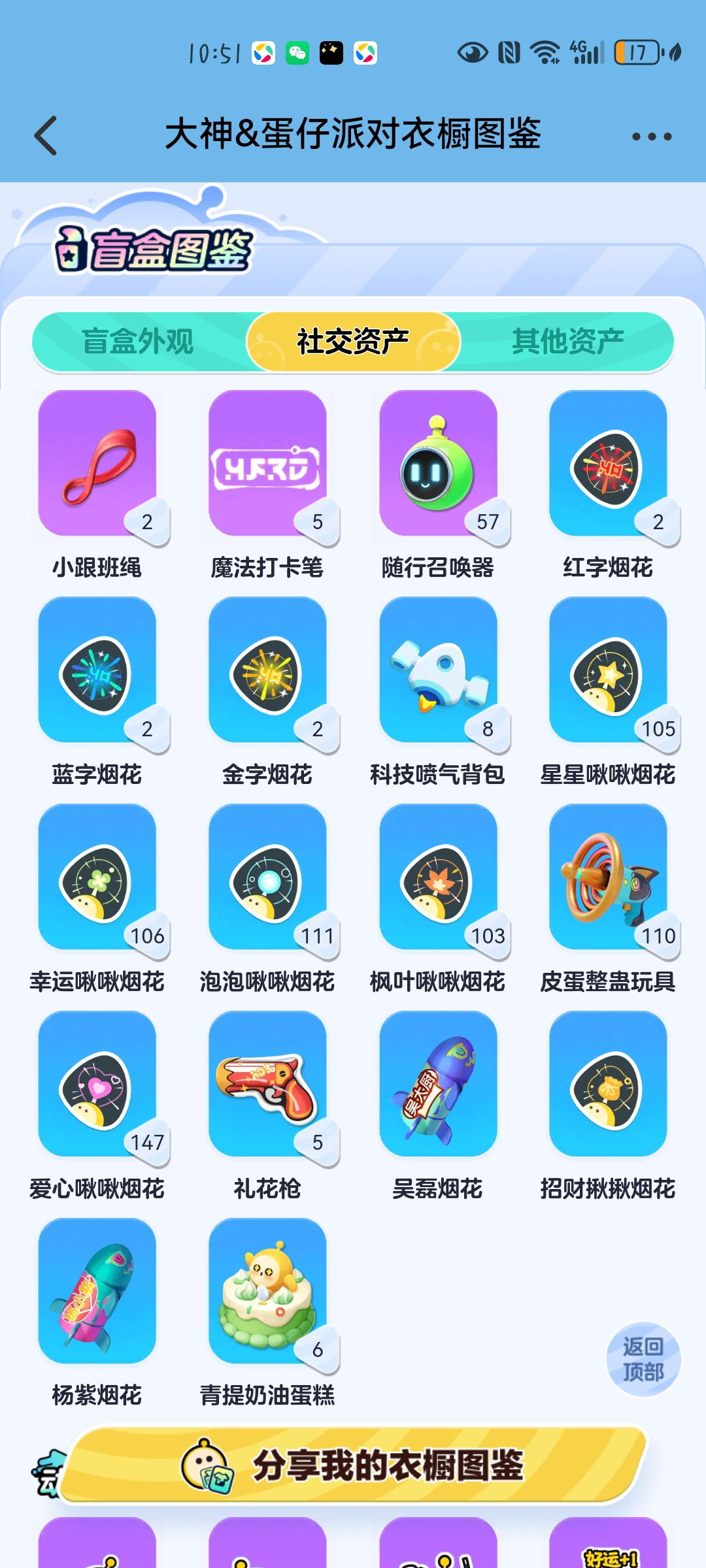The width and height of the screenshot is (706, 1568).
Task: View the 青提奶油蛋糕 item
Action: pyautogui.click(x=267, y=1292)
